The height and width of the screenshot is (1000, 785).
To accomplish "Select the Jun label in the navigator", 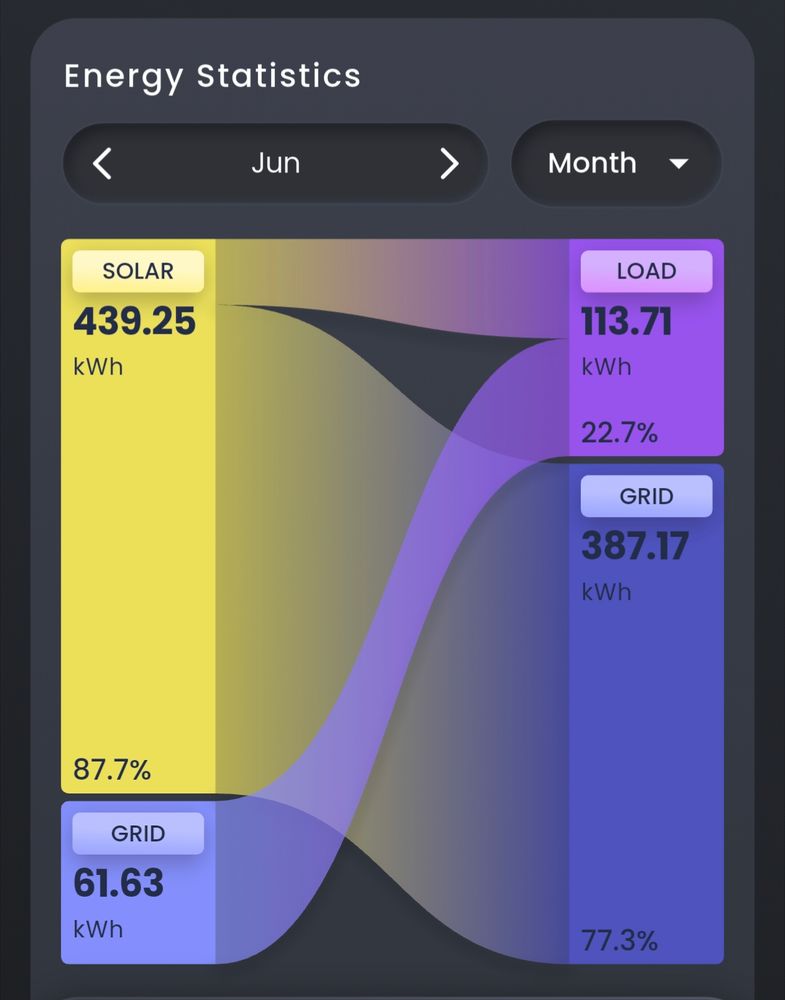I will click(275, 163).
